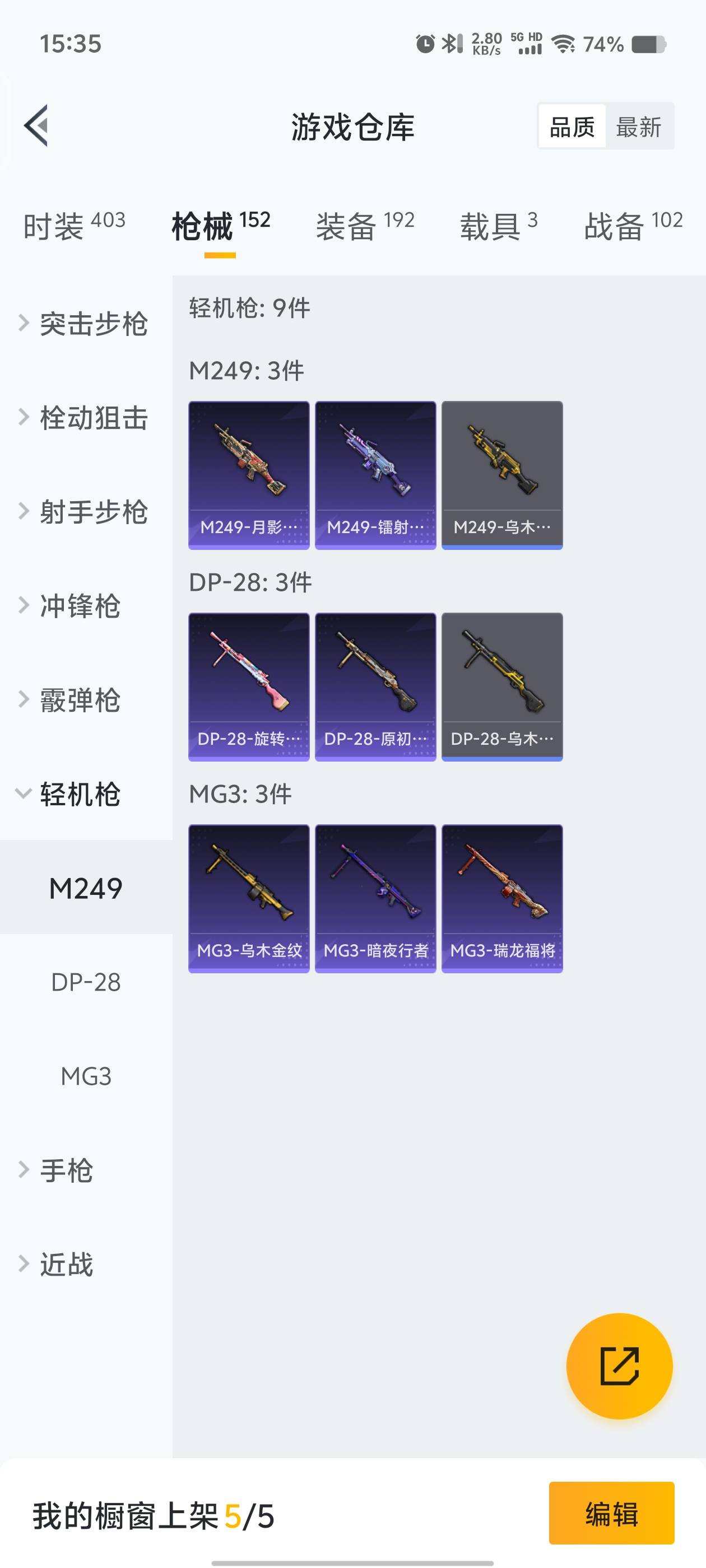The image size is (706, 1568).
Task: Select the DP-28-乌木 grey thumbnail
Action: (x=502, y=688)
